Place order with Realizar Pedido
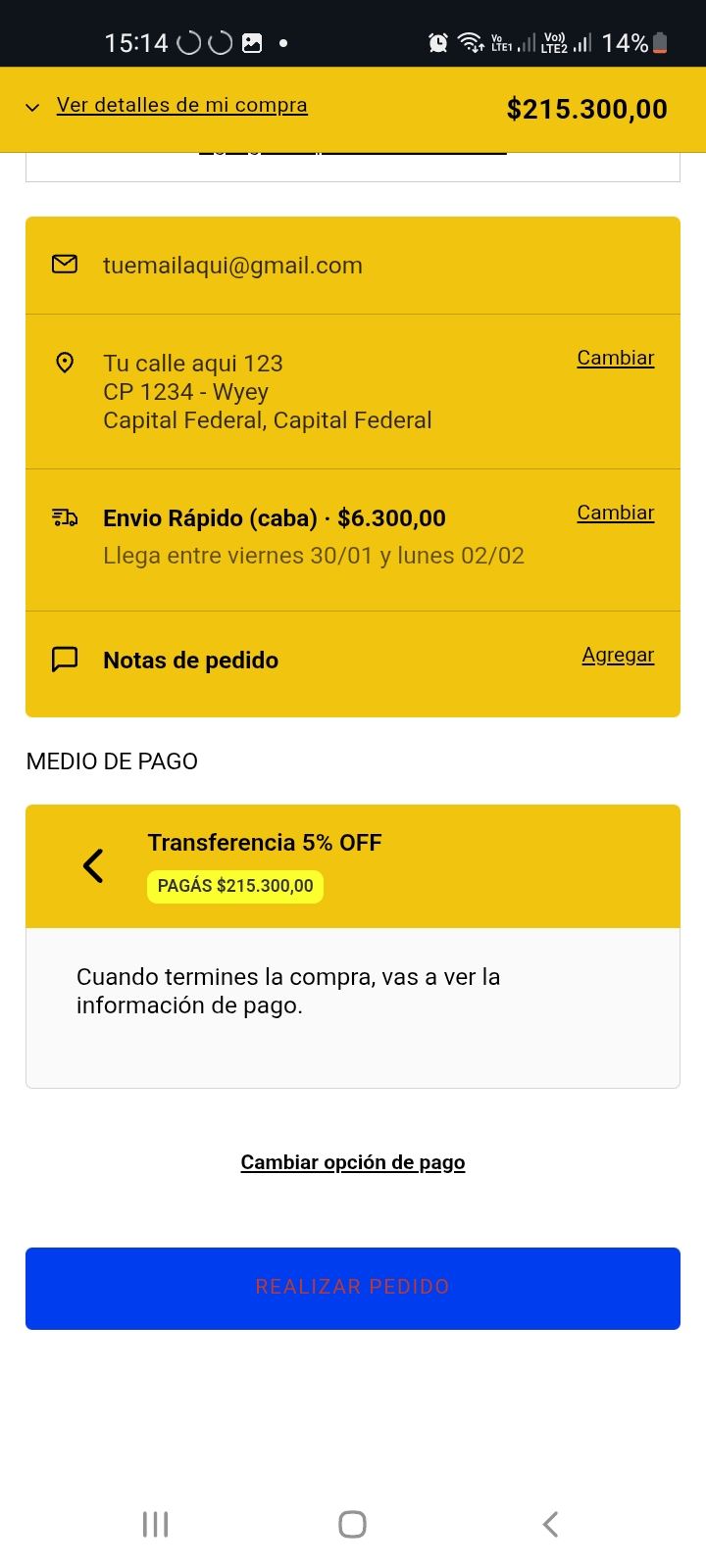This screenshot has height=1568, width=706. (x=353, y=1288)
